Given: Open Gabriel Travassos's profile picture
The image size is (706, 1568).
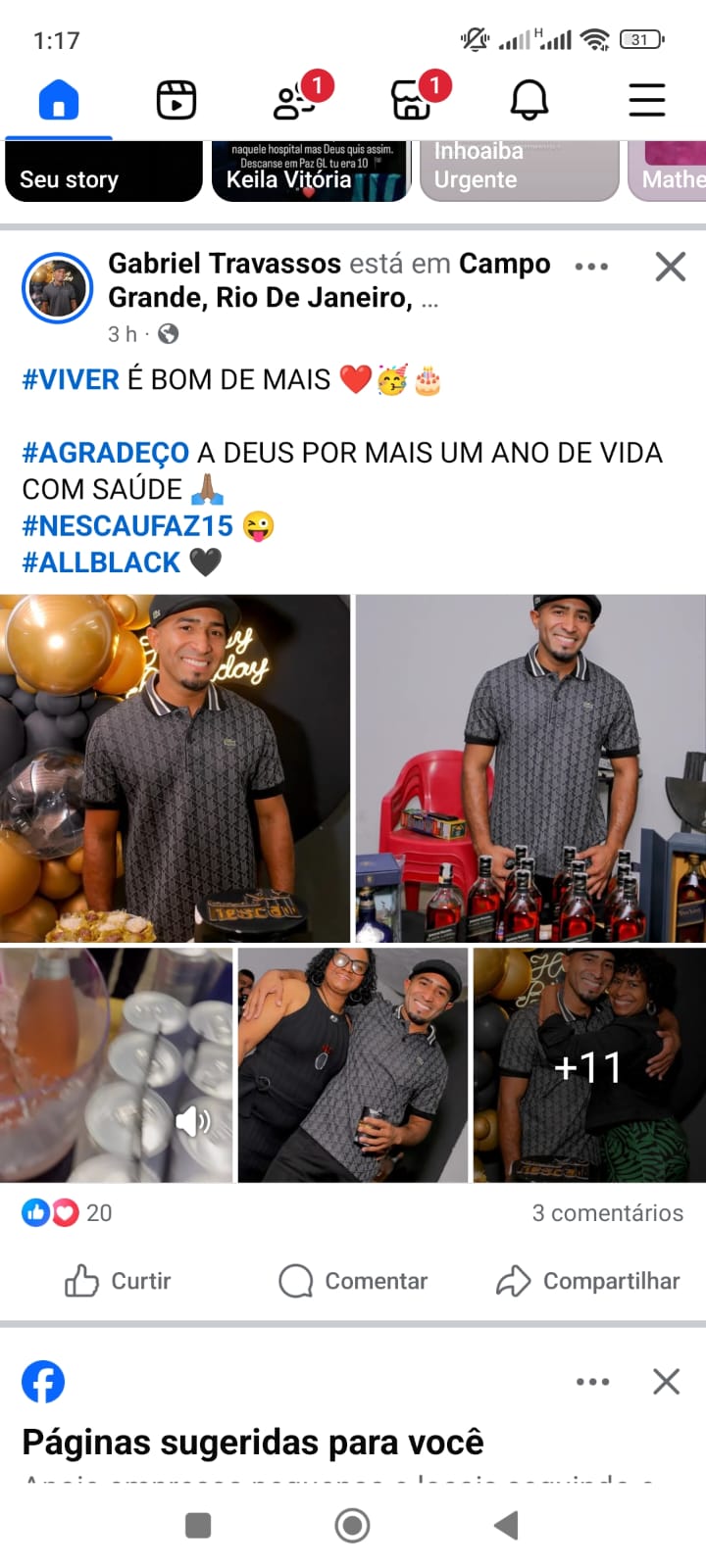Looking at the screenshot, I should pyautogui.click(x=57, y=287).
